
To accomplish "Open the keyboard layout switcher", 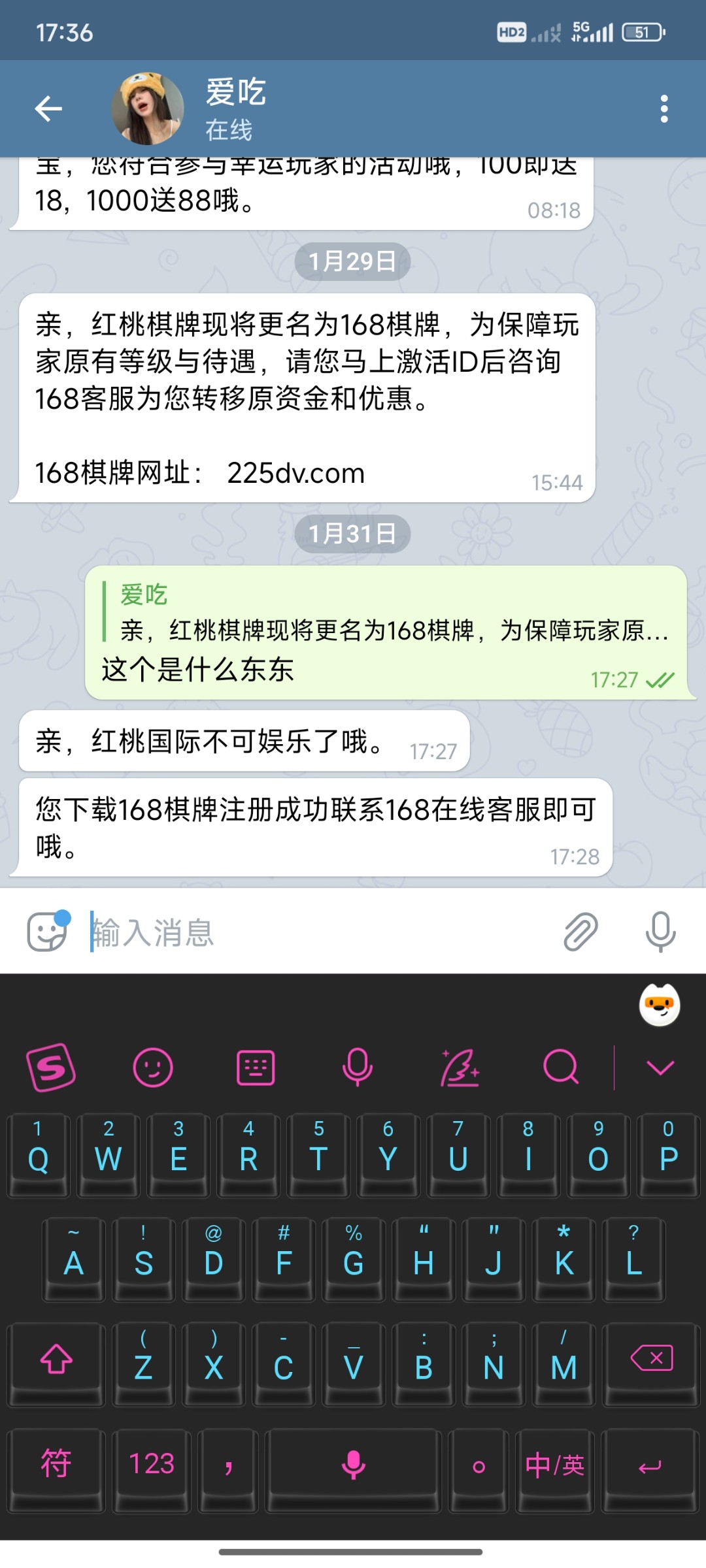I will 256,1068.
